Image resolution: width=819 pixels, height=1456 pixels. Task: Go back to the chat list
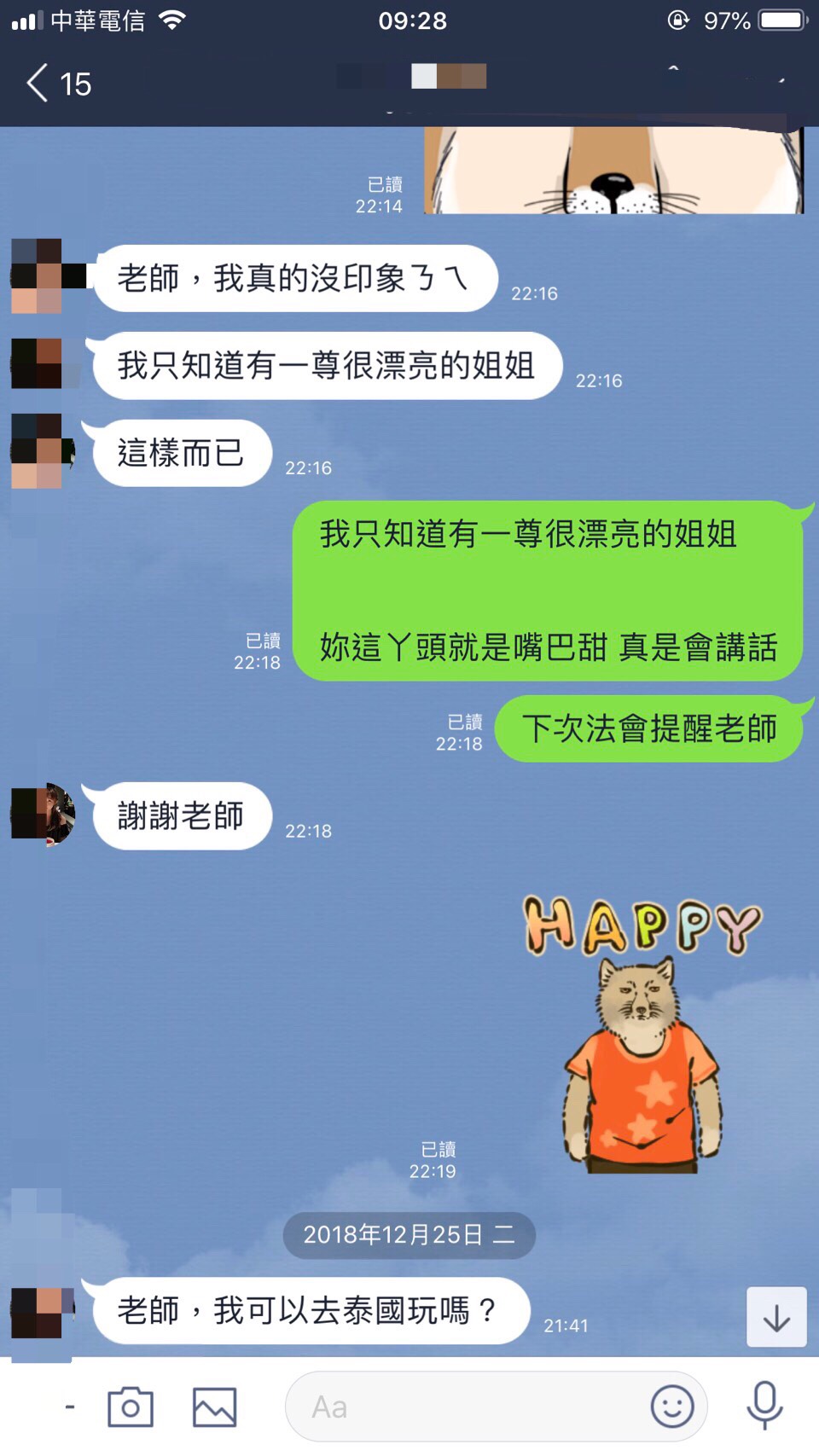(38, 84)
